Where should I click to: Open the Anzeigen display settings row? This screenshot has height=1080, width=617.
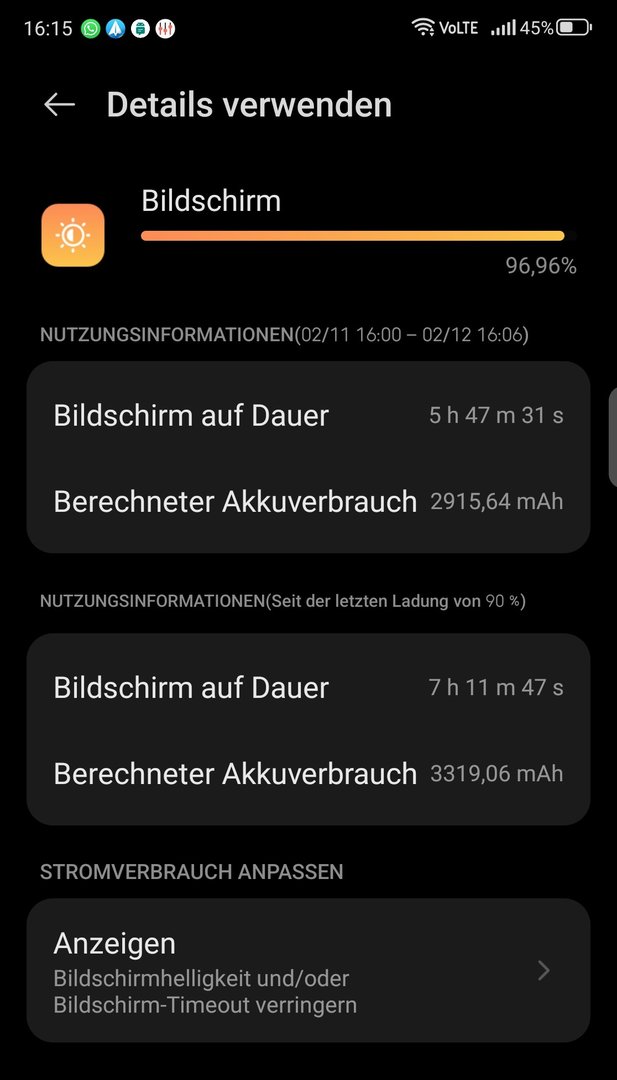[308, 970]
